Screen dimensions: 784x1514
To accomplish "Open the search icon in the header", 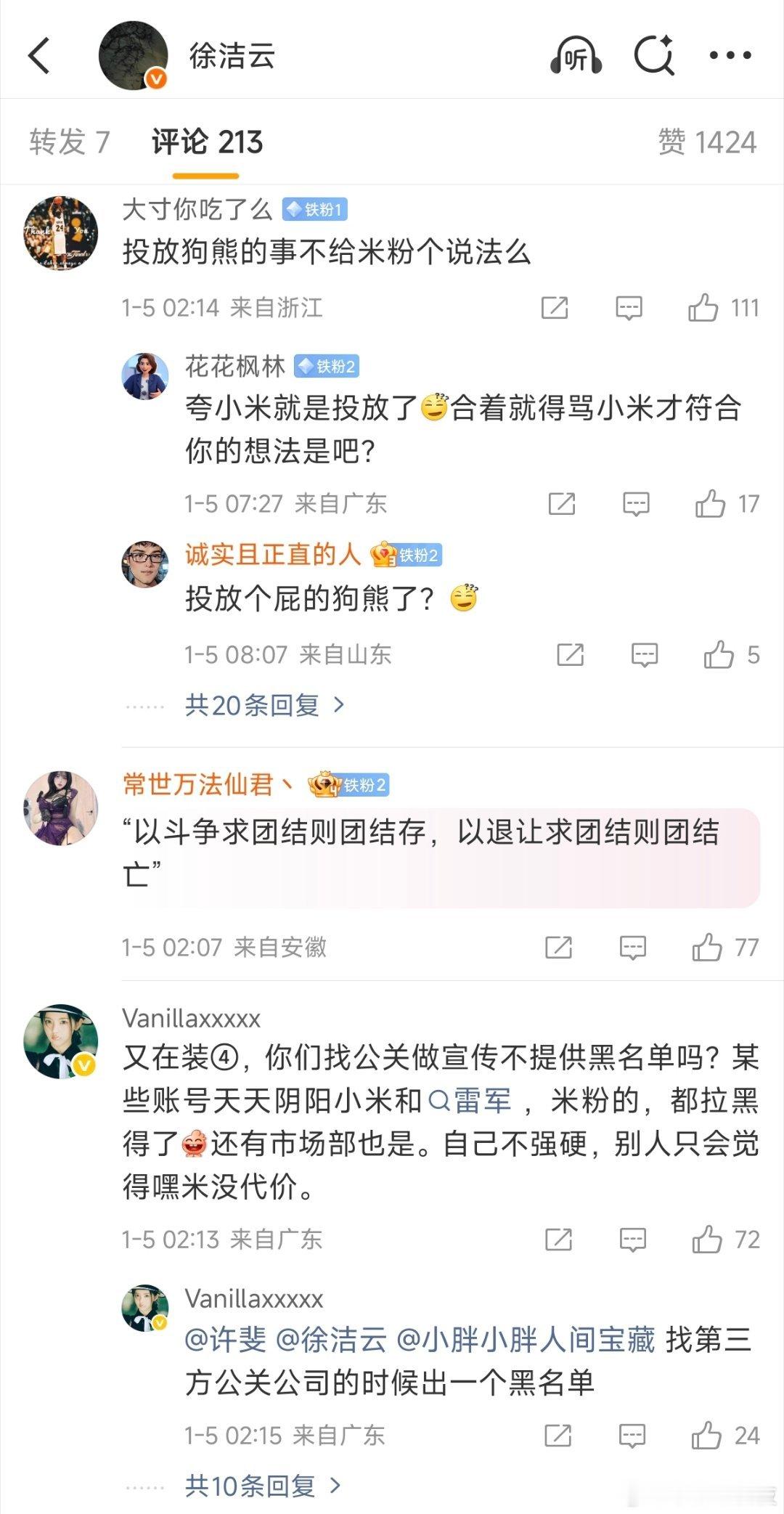I will click(655, 54).
